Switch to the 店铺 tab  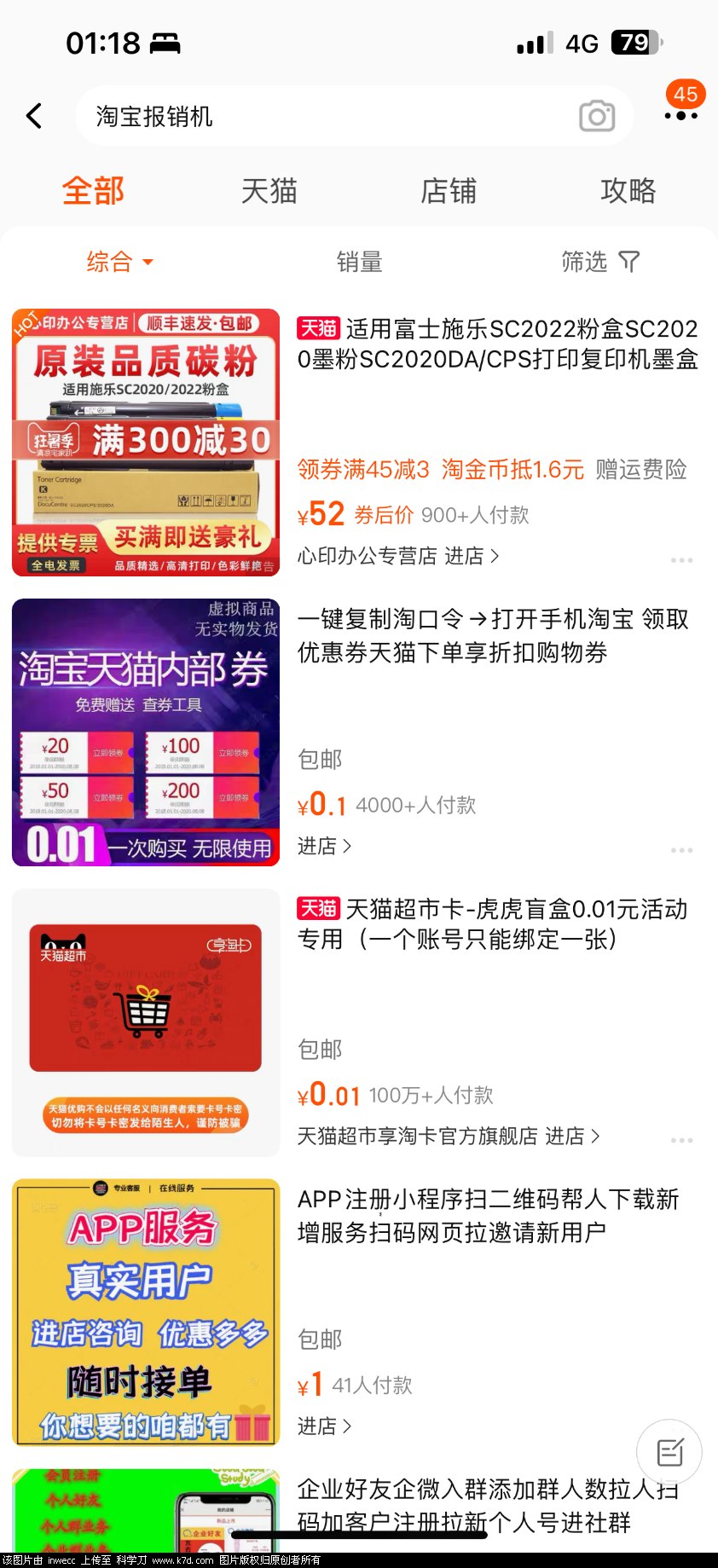click(x=449, y=191)
